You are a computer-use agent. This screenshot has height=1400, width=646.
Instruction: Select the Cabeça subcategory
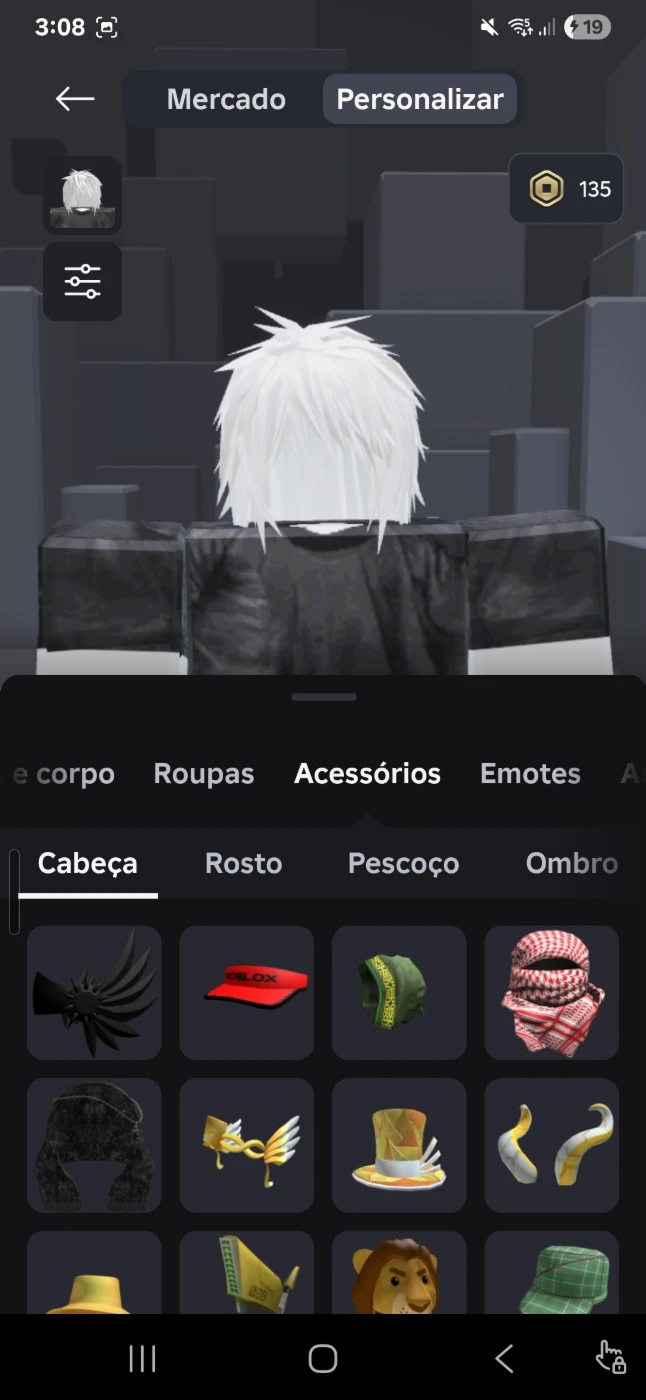[88, 864]
